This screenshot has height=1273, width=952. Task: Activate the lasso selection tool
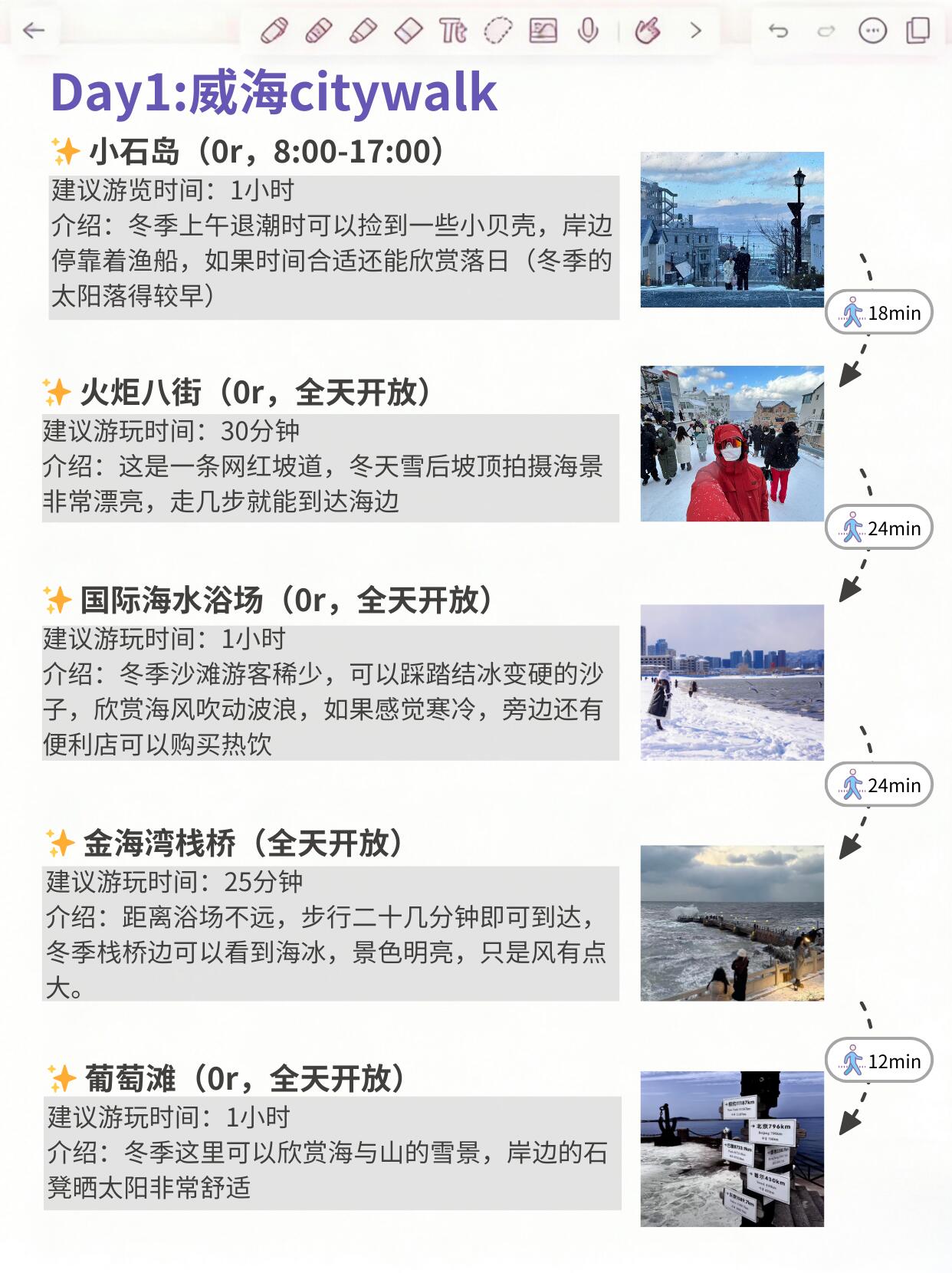497,31
